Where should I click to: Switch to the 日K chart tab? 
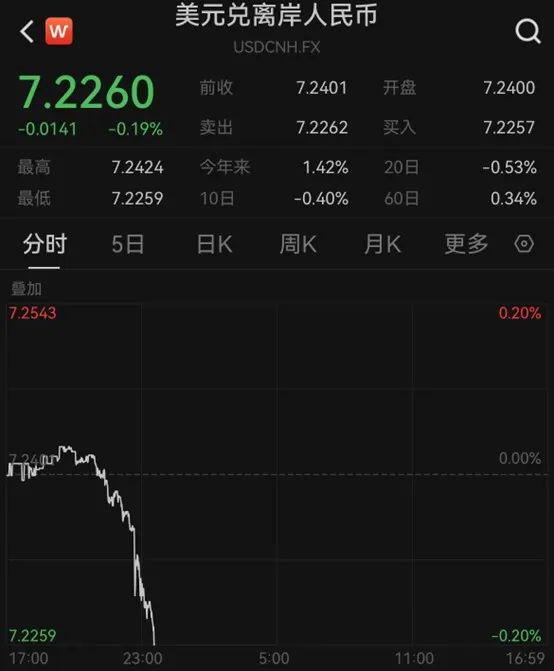pyautogui.click(x=214, y=244)
